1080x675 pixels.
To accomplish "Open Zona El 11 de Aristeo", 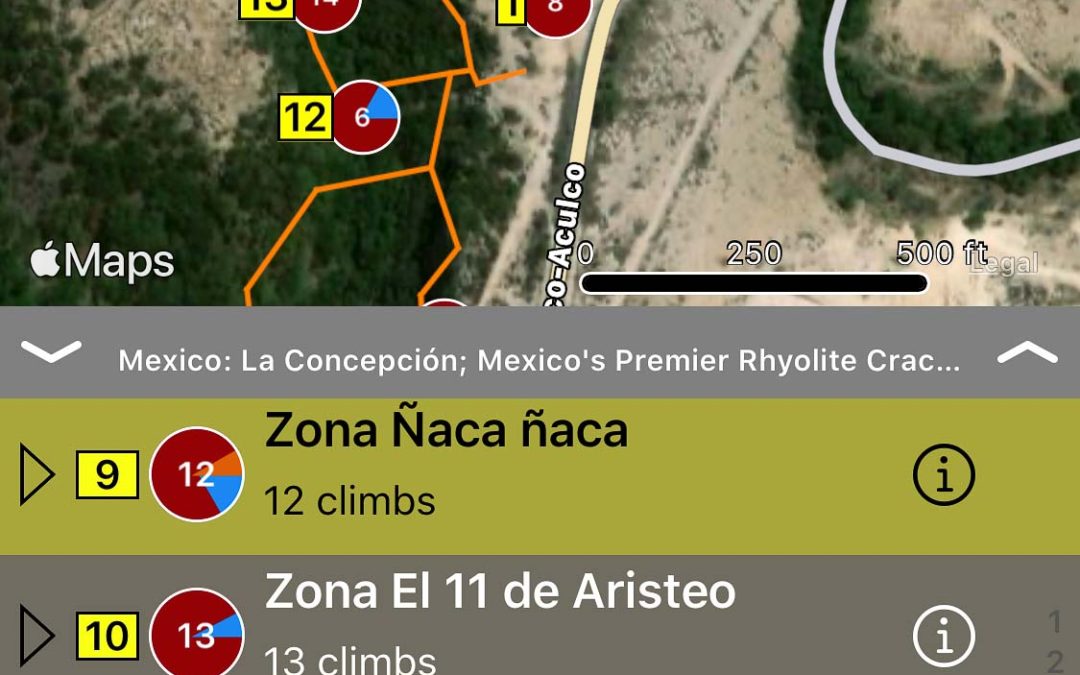I will (x=500, y=615).
